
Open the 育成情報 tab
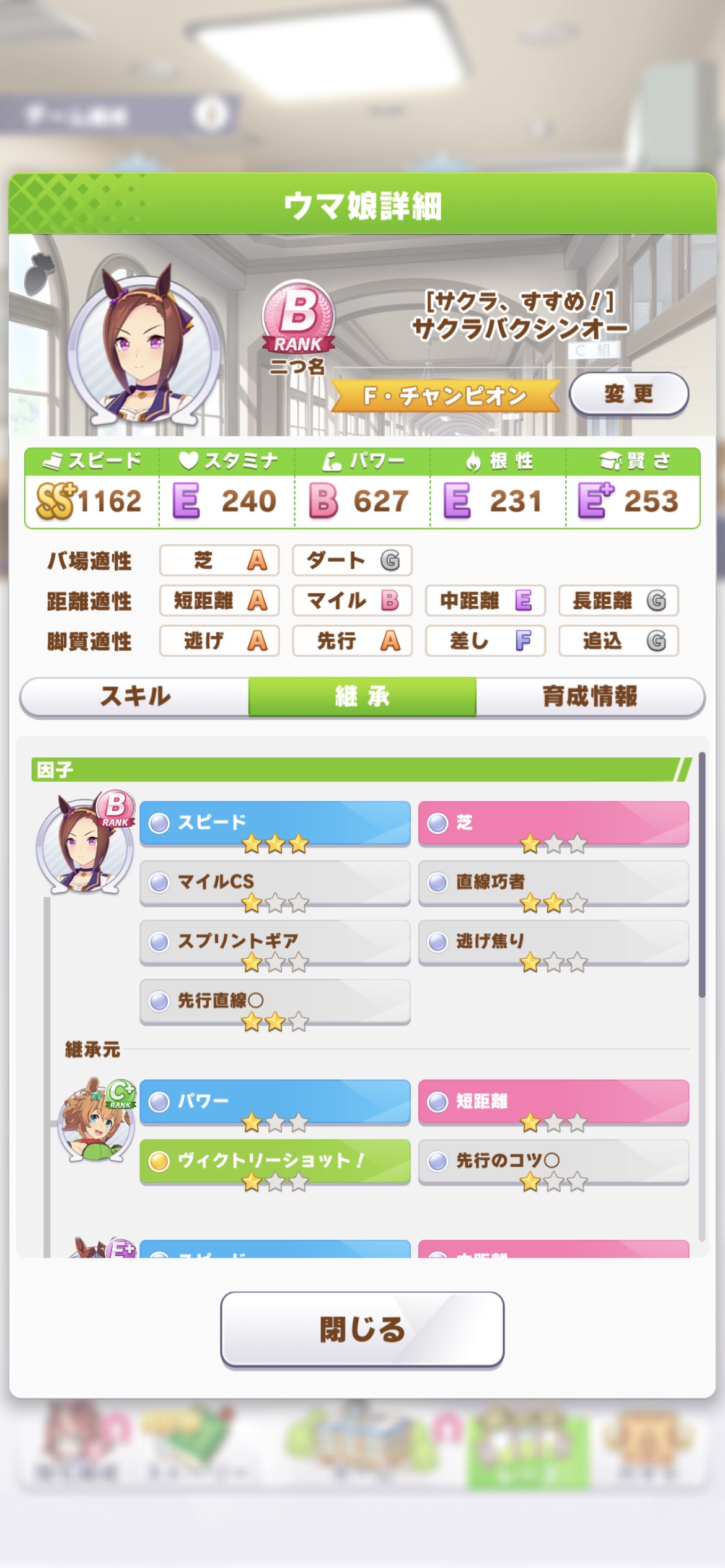(590, 697)
